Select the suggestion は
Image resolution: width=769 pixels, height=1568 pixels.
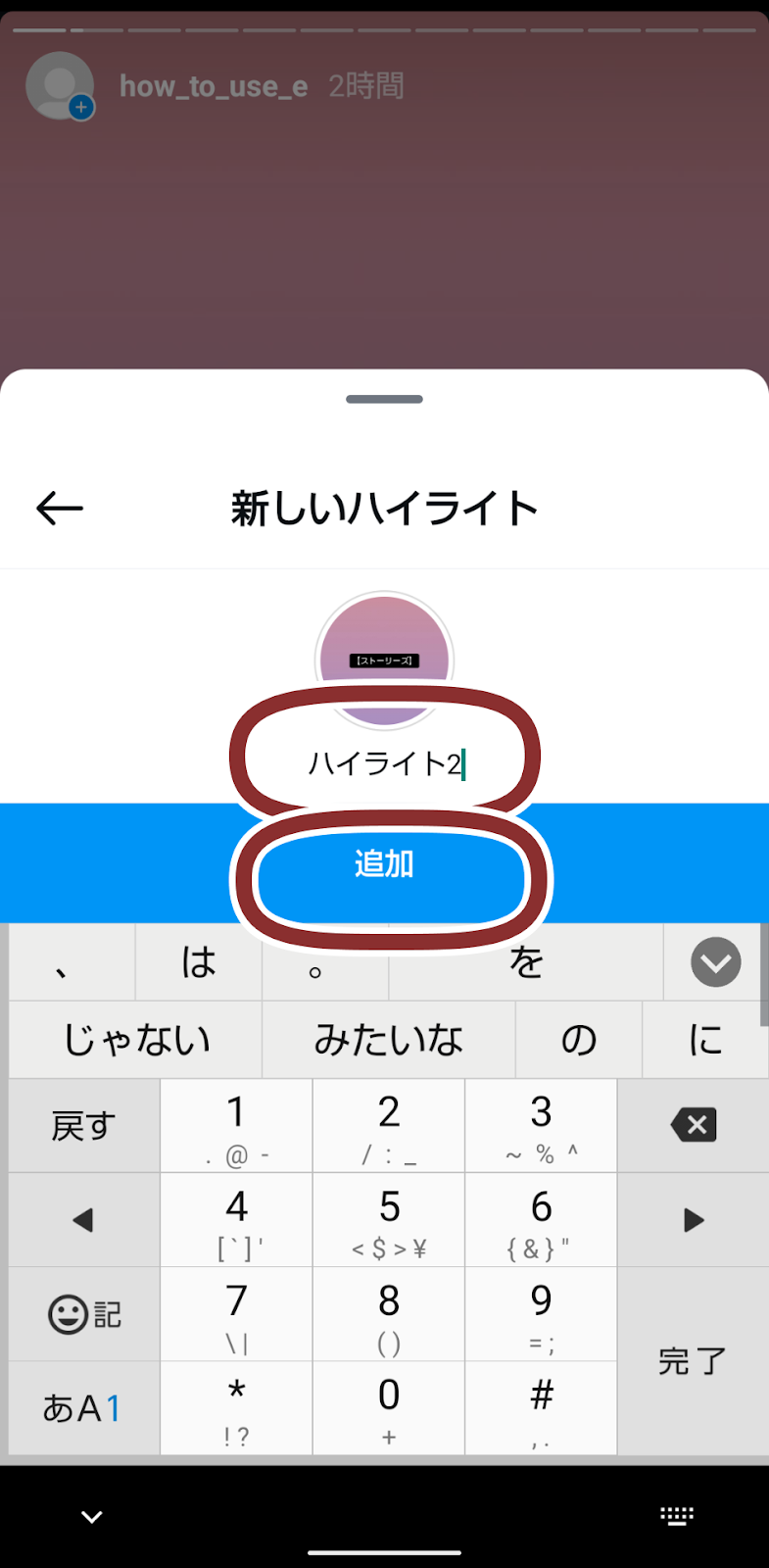click(x=199, y=962)
